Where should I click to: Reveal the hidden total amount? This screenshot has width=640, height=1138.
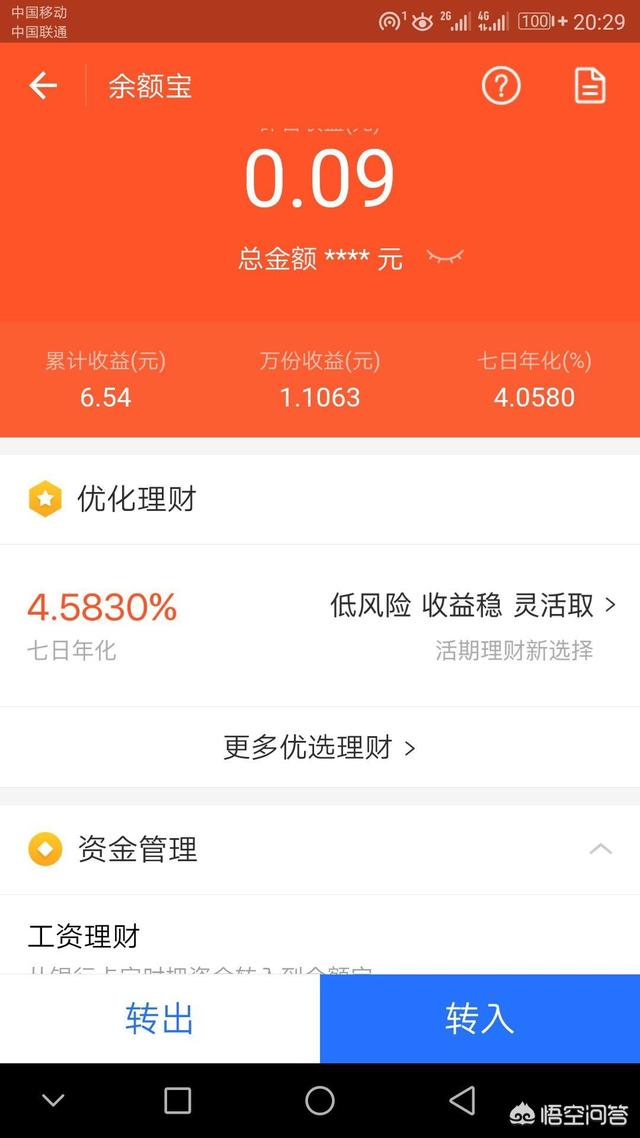[x=445, y=258]
